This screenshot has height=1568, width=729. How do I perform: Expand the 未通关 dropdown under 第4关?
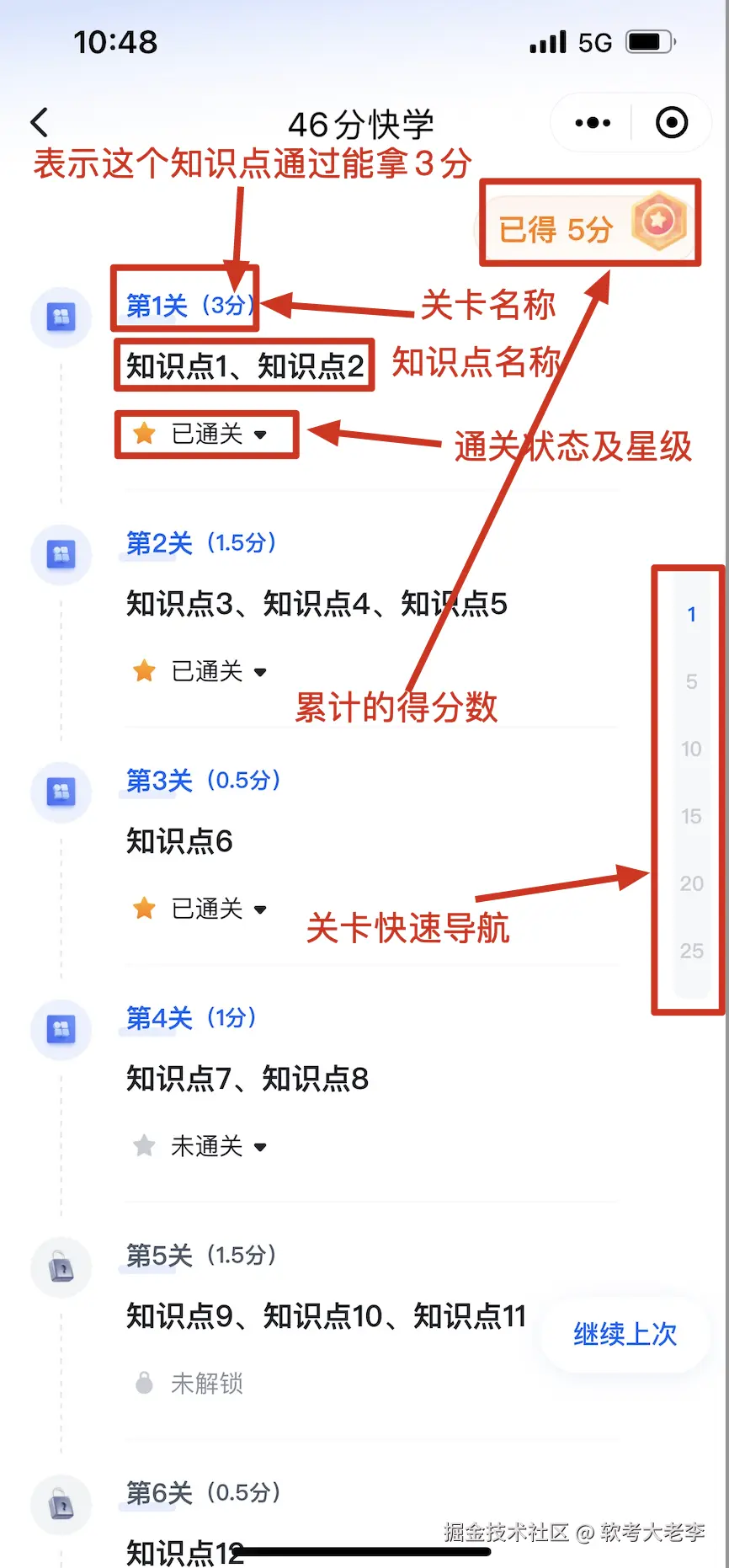(259, 1147)
